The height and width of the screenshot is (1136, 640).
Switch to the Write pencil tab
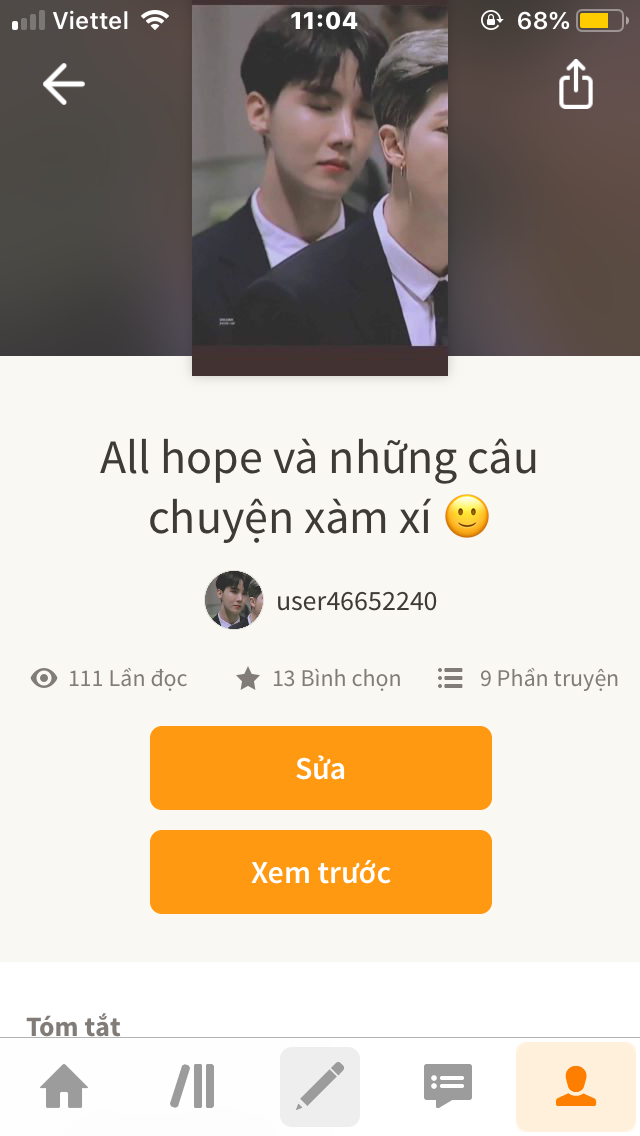[320, 1086]
